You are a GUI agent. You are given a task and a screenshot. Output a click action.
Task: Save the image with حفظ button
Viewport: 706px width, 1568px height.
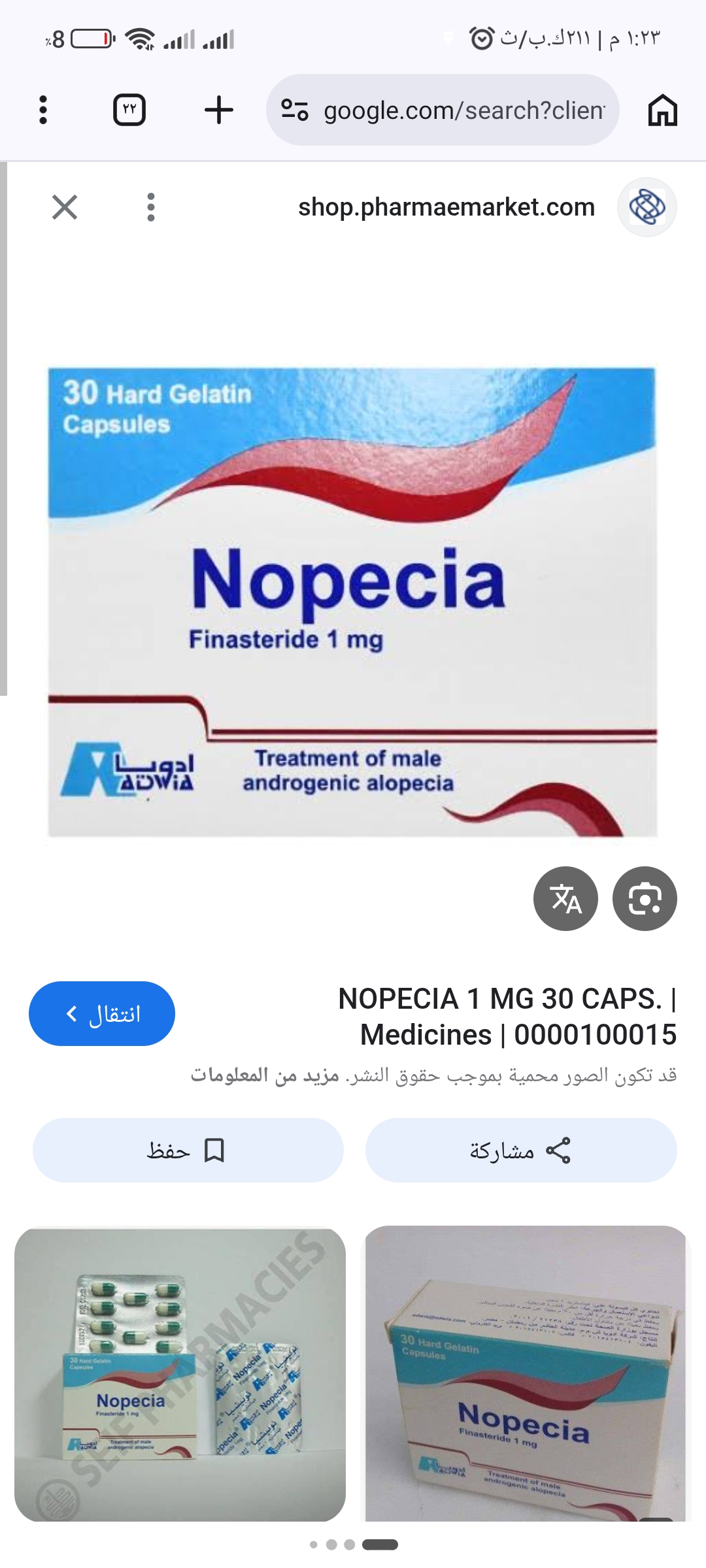pyautogui.click(x=188, y=1150)
